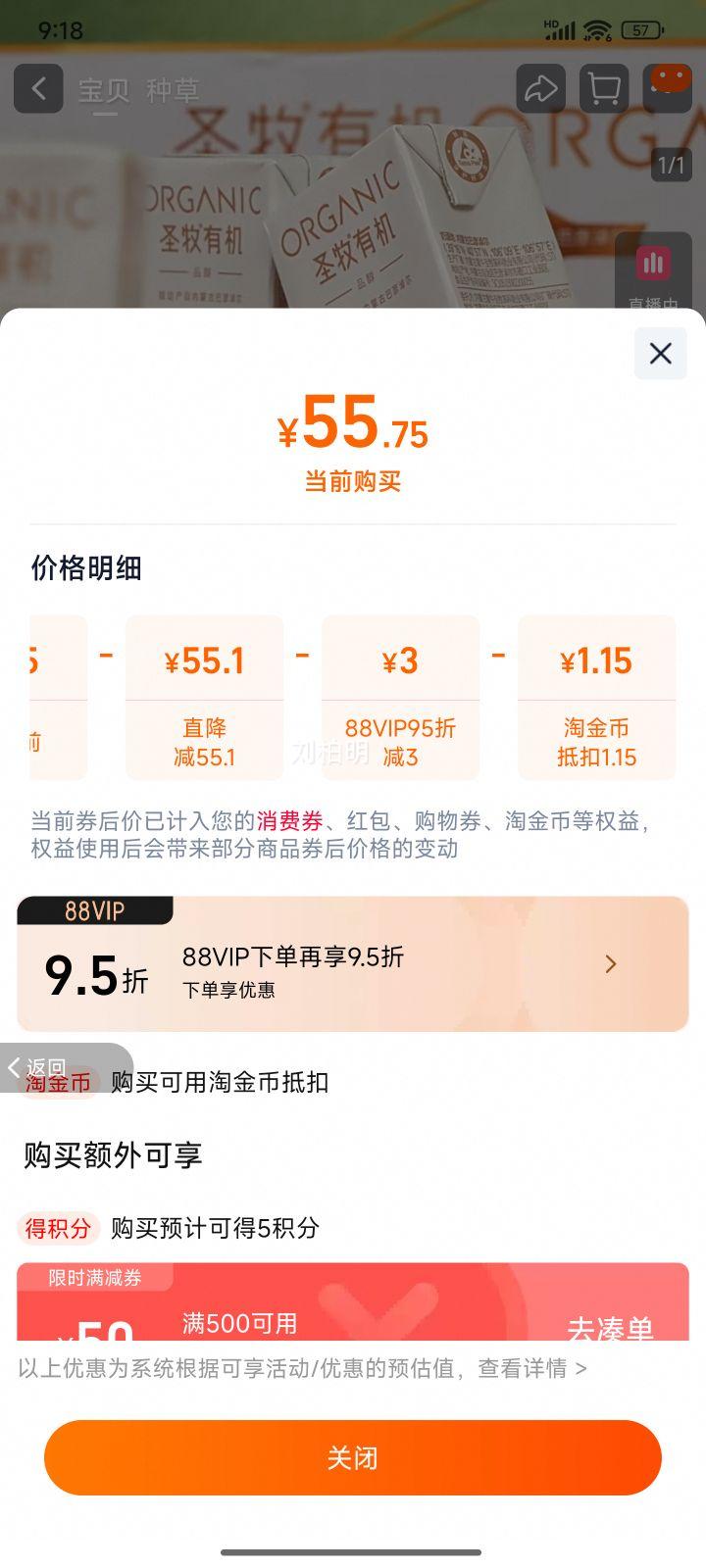Open the 消费券 highlighted link
This screenshot has height=1568, width=706.
coord(290,821)
